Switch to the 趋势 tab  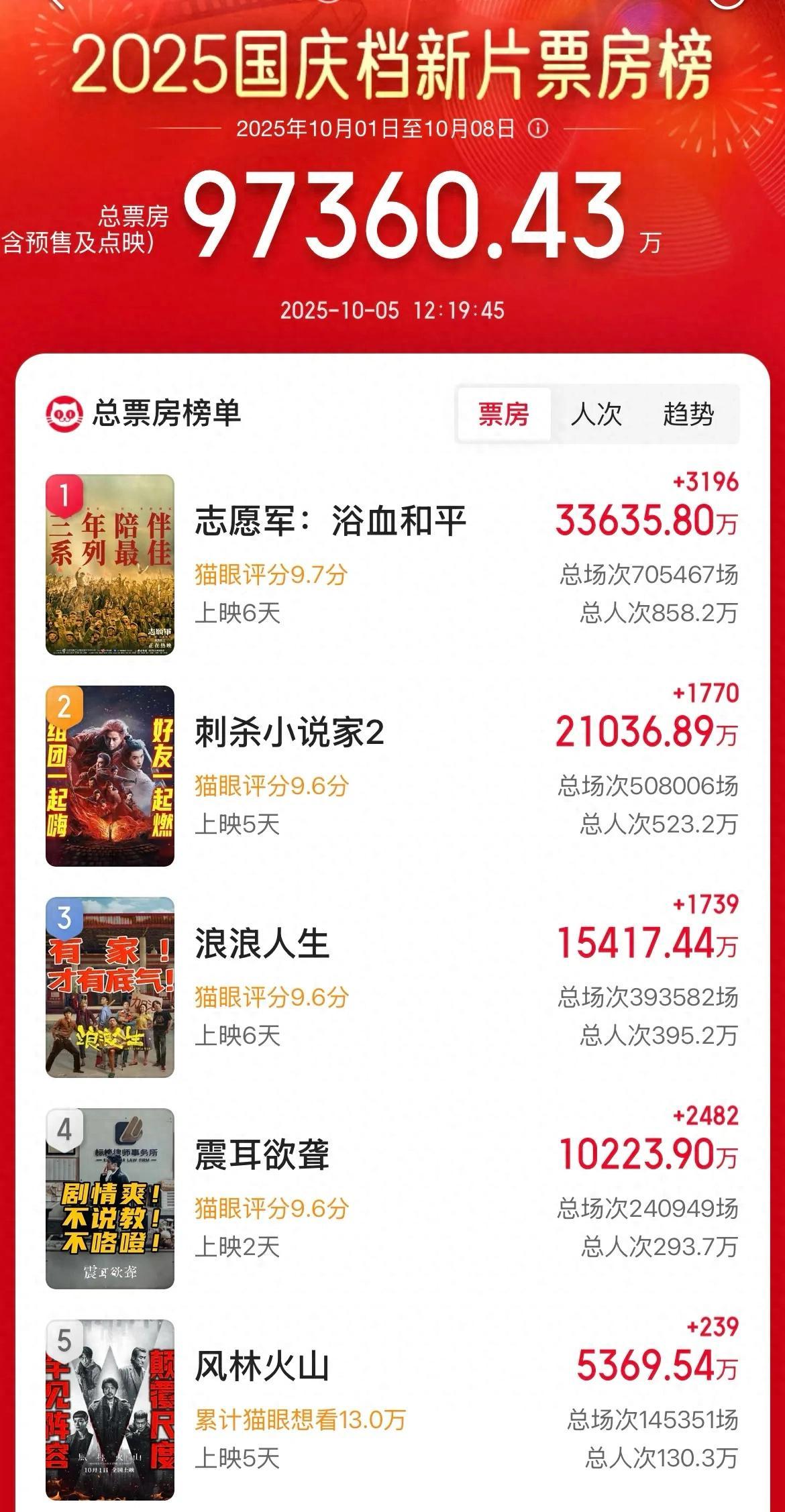click(x=688, y=414)
